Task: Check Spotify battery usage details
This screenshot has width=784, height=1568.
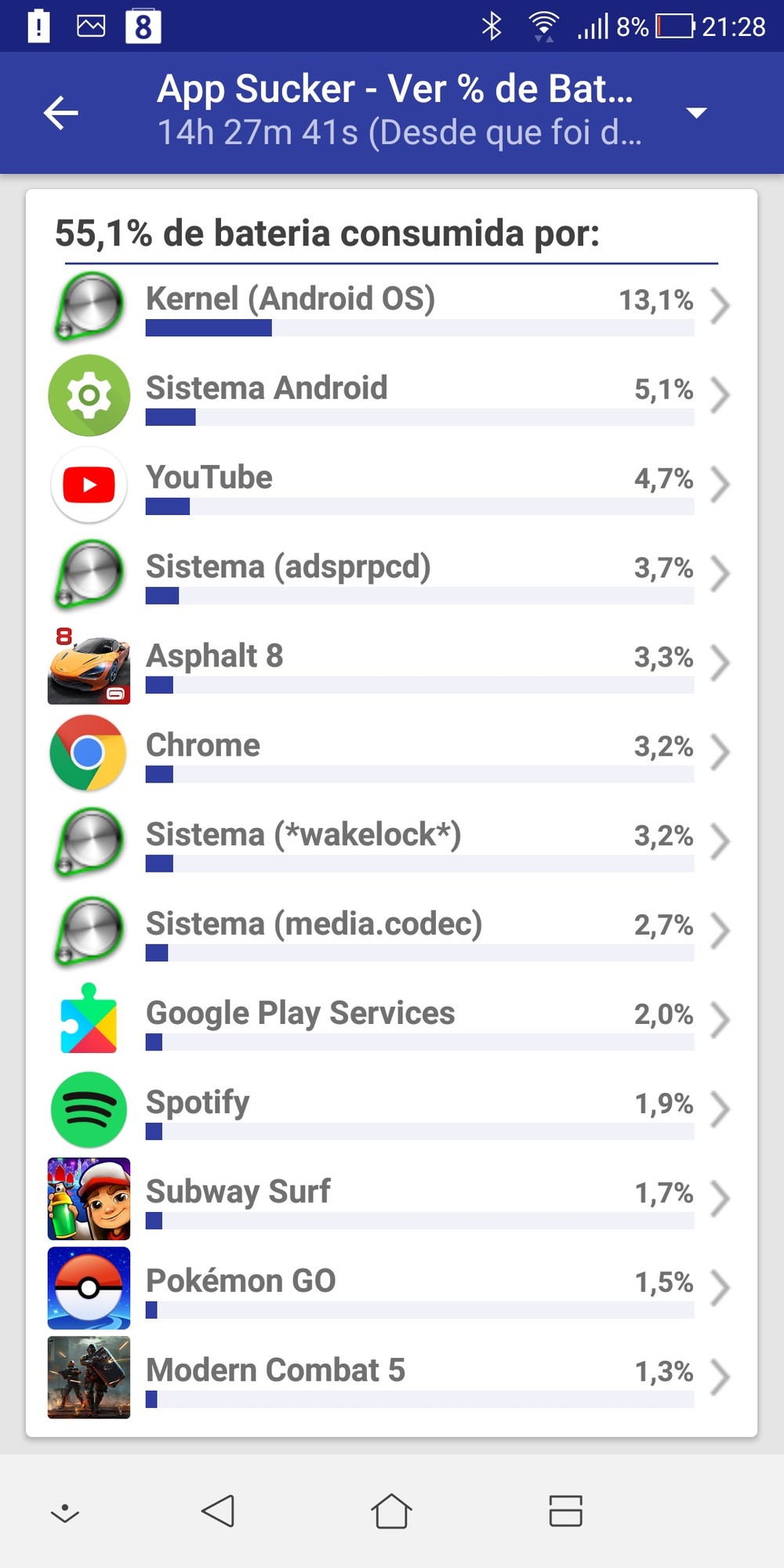Action: pos(392,1110)
